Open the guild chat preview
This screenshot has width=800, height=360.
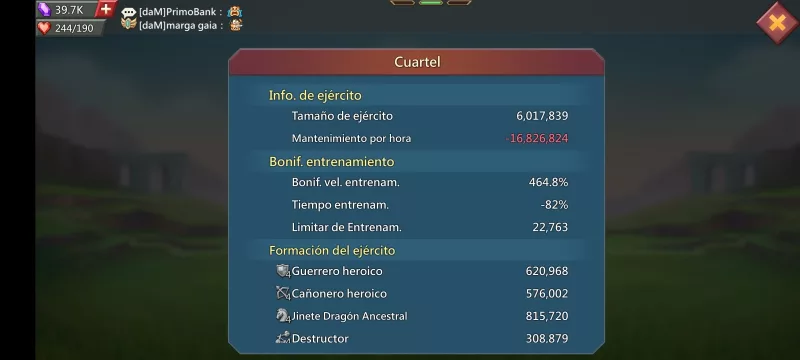coord(181,18)
